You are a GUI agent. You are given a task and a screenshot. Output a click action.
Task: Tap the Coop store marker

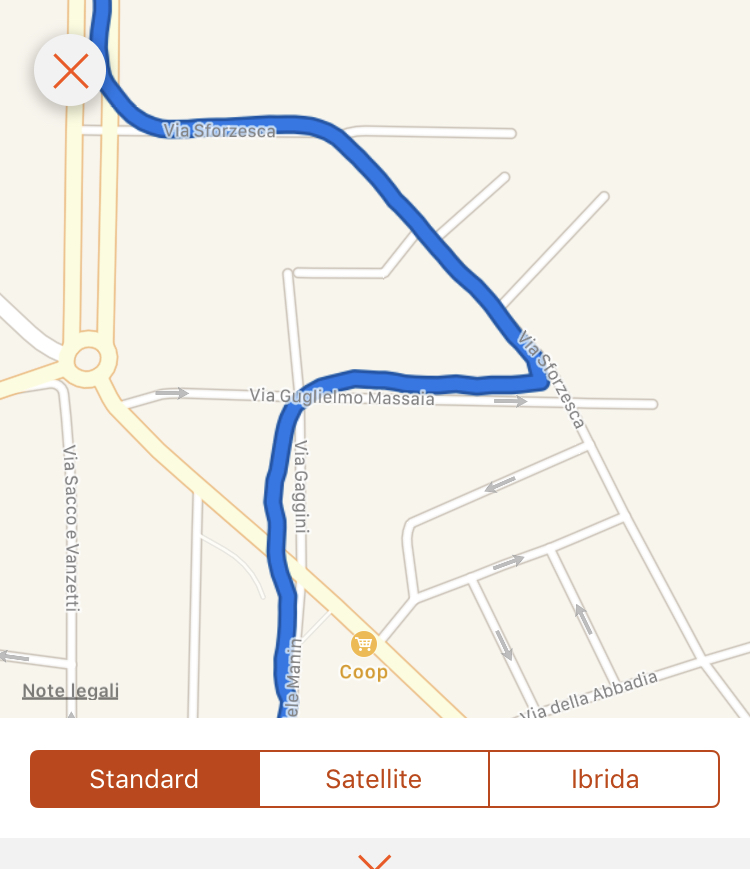363,643
